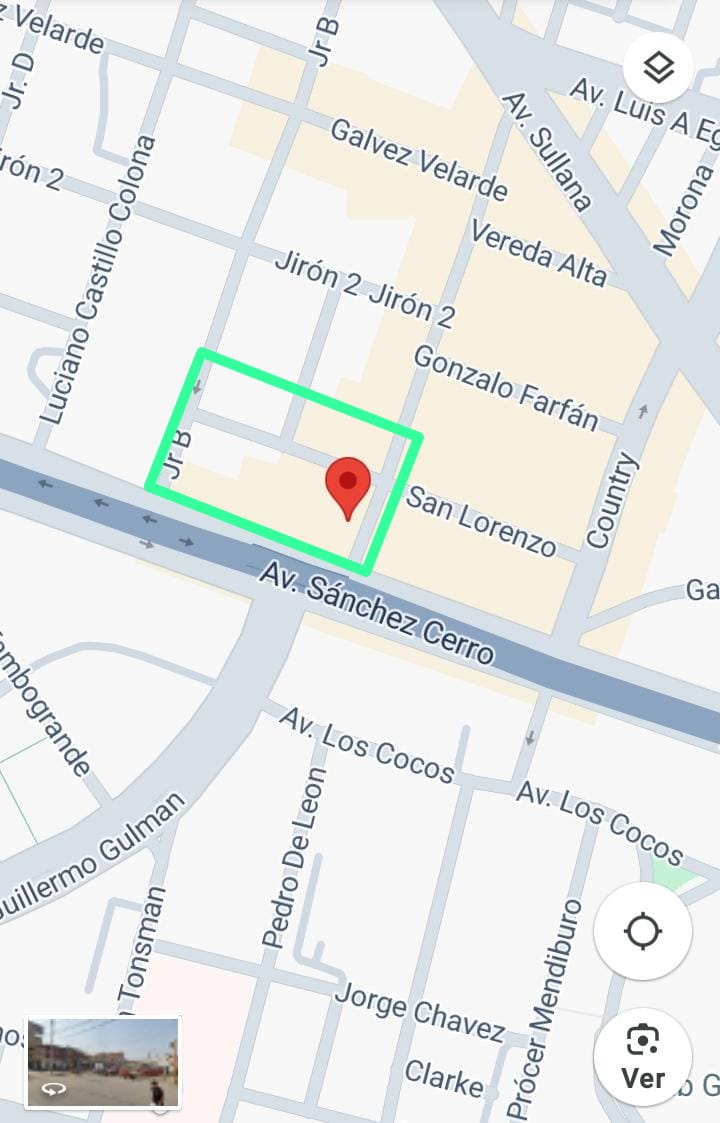The width and height of the screenshot is (720, 1123).
Task: Tap the Ver camera button
Action: 642,1057
